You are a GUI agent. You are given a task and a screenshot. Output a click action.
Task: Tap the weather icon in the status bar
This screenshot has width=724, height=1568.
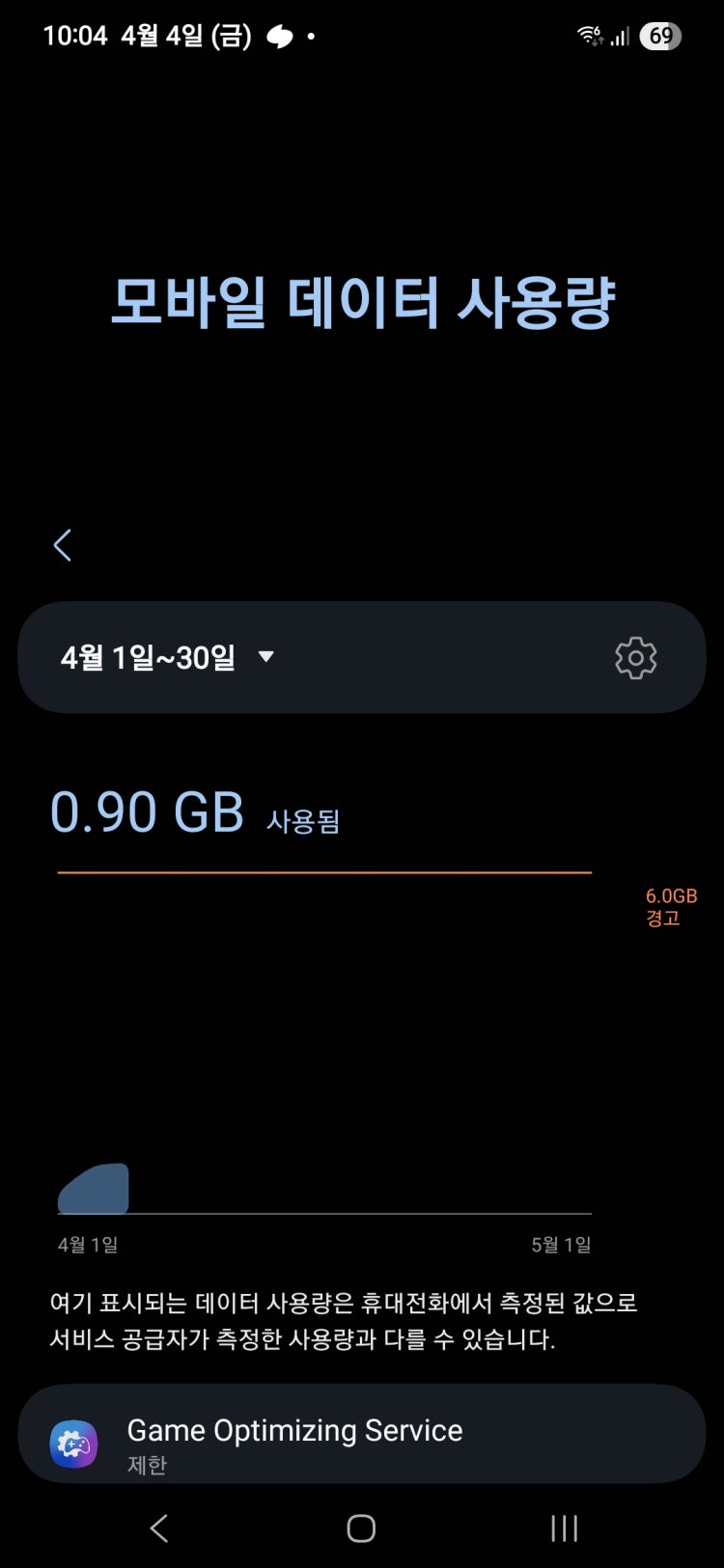[x=280, y=36]
